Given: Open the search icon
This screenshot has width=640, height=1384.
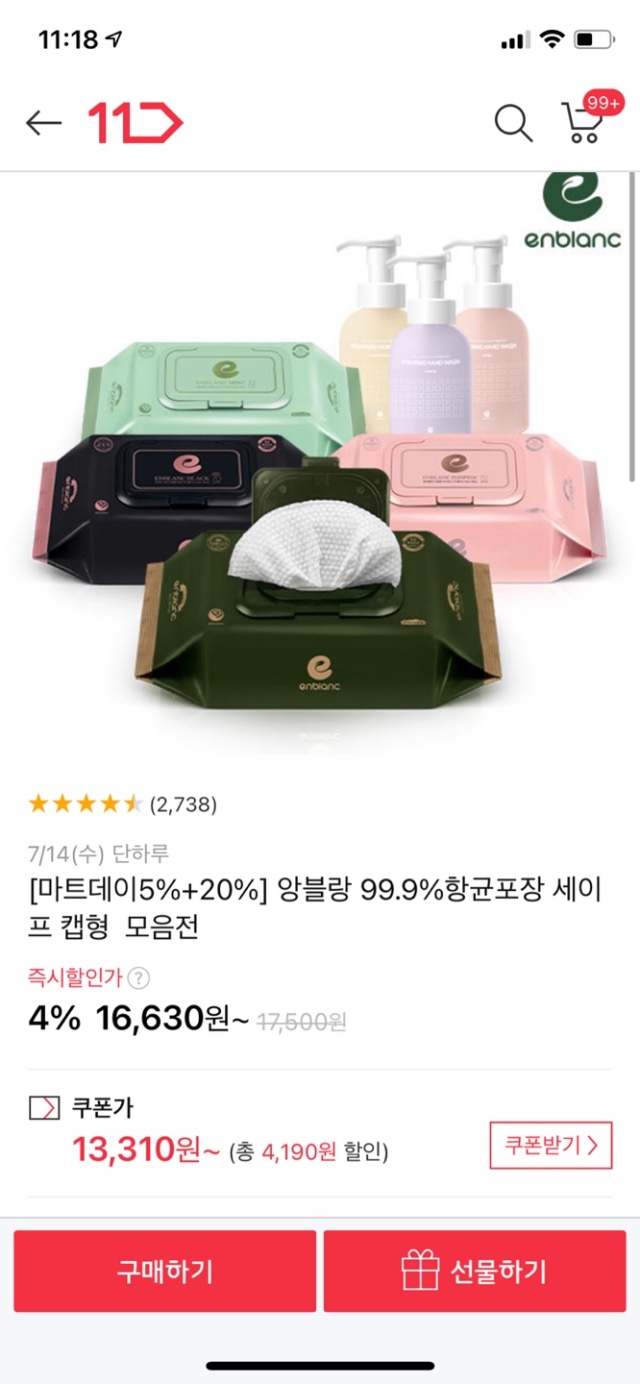Looking at the screenshot, I should coord(513,123).
